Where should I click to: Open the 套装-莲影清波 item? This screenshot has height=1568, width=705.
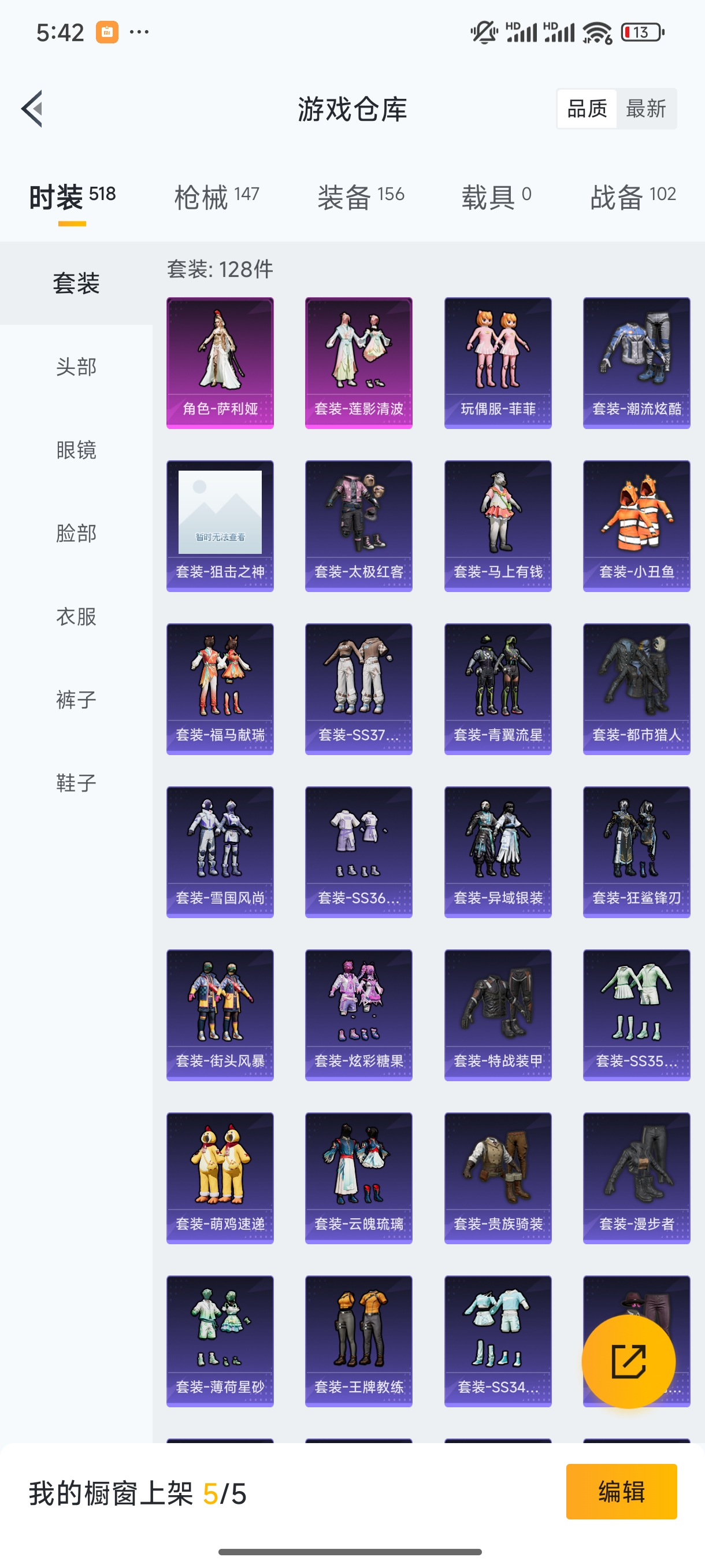click(x=358, y=363)
